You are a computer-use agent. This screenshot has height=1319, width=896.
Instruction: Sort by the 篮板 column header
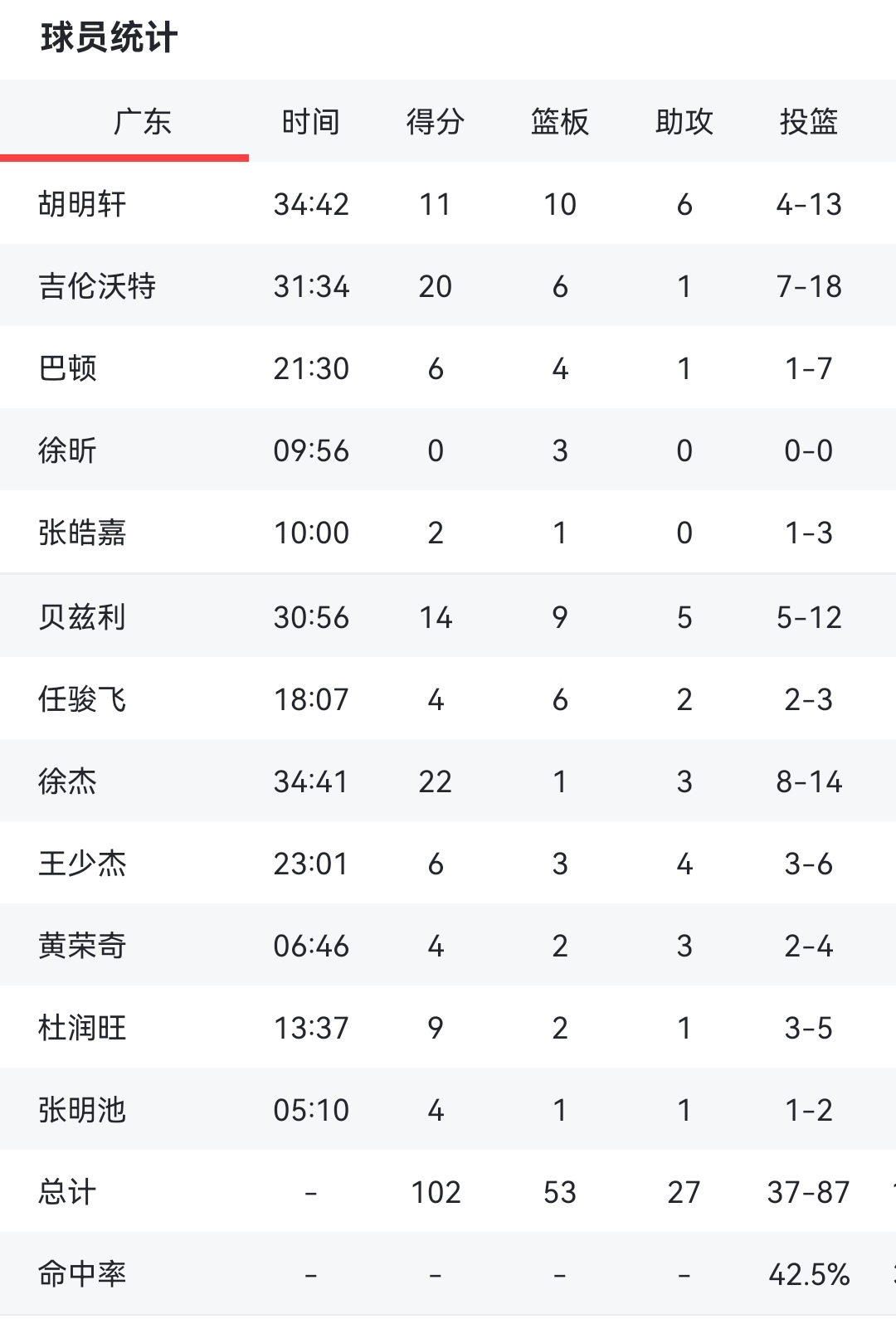click(559, 122)
